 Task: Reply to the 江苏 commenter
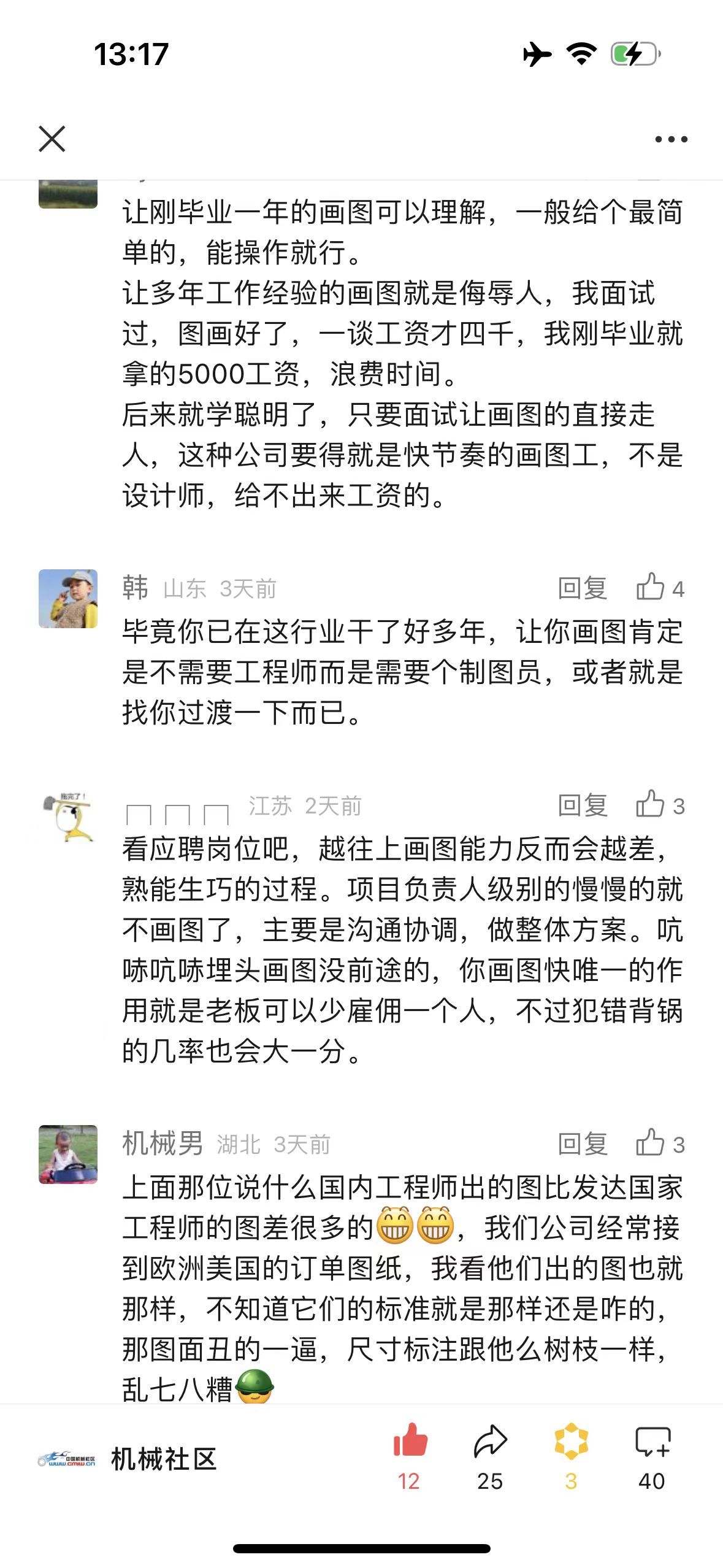582,805
